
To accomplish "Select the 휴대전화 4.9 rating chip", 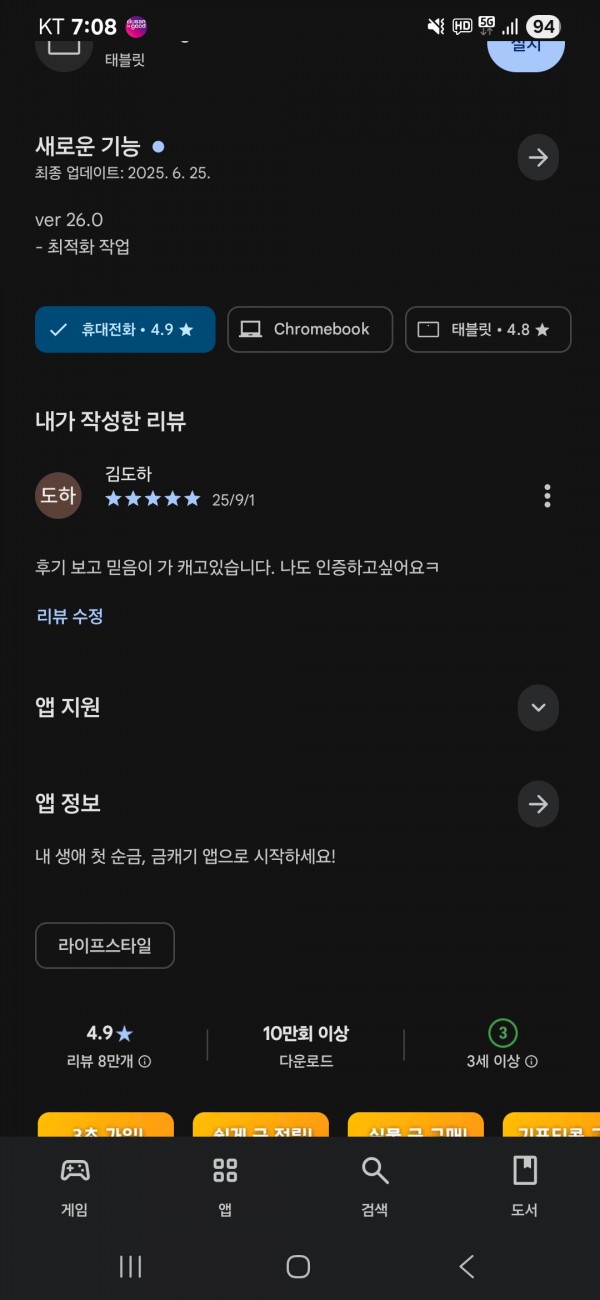I will coord(125,329).
